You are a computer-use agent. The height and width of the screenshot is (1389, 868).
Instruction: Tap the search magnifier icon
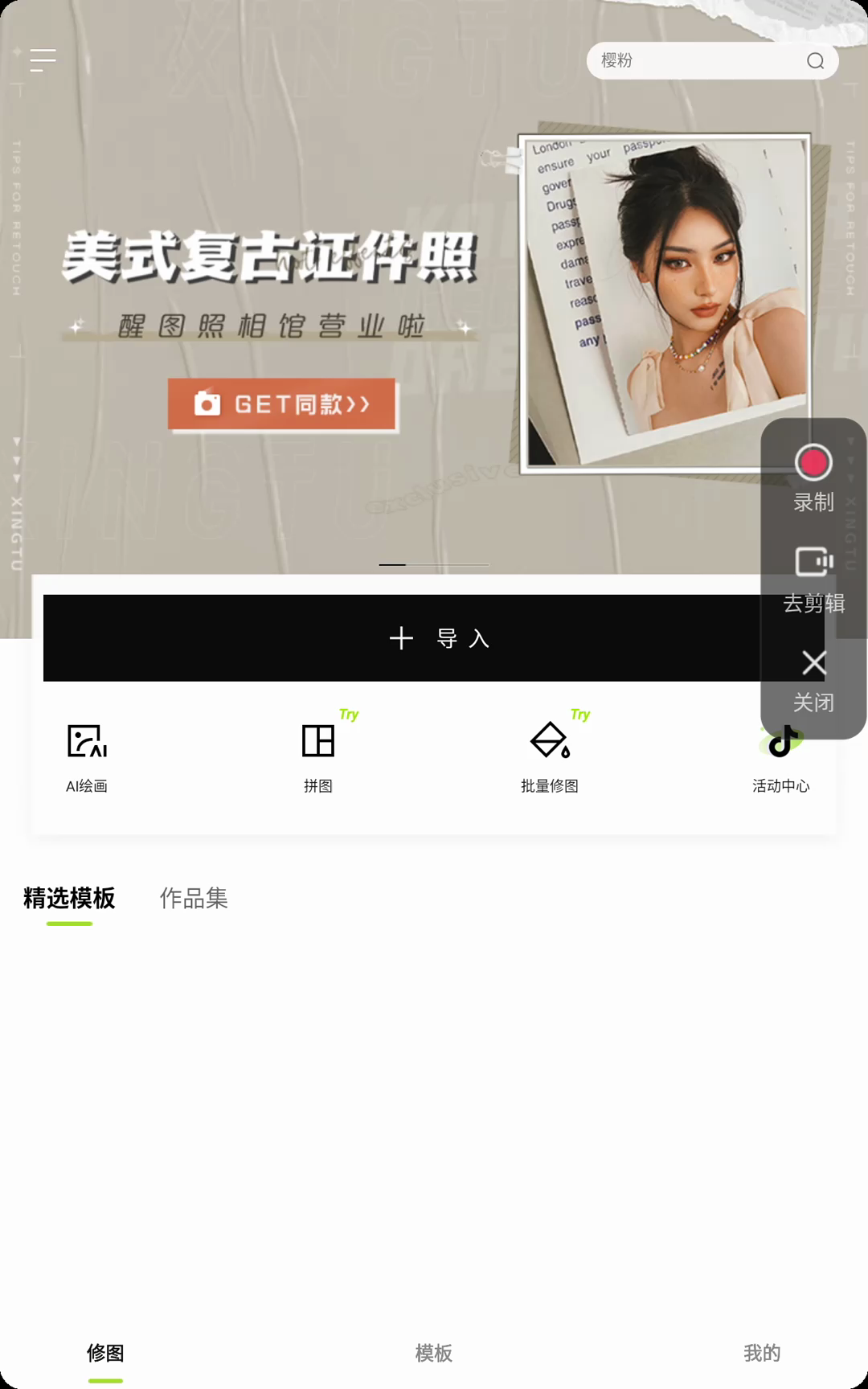point(815,61)
